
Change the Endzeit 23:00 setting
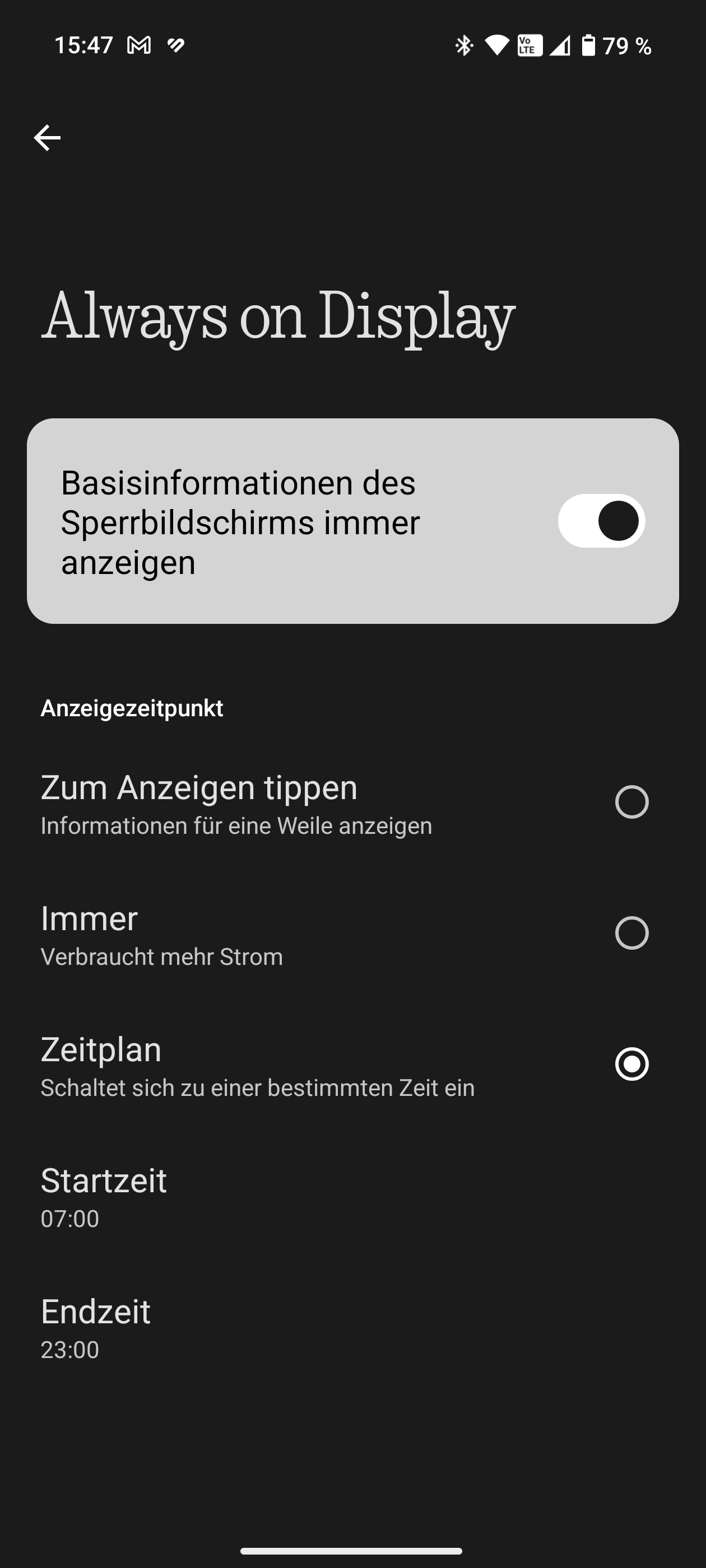click(x=352, y=1326)
